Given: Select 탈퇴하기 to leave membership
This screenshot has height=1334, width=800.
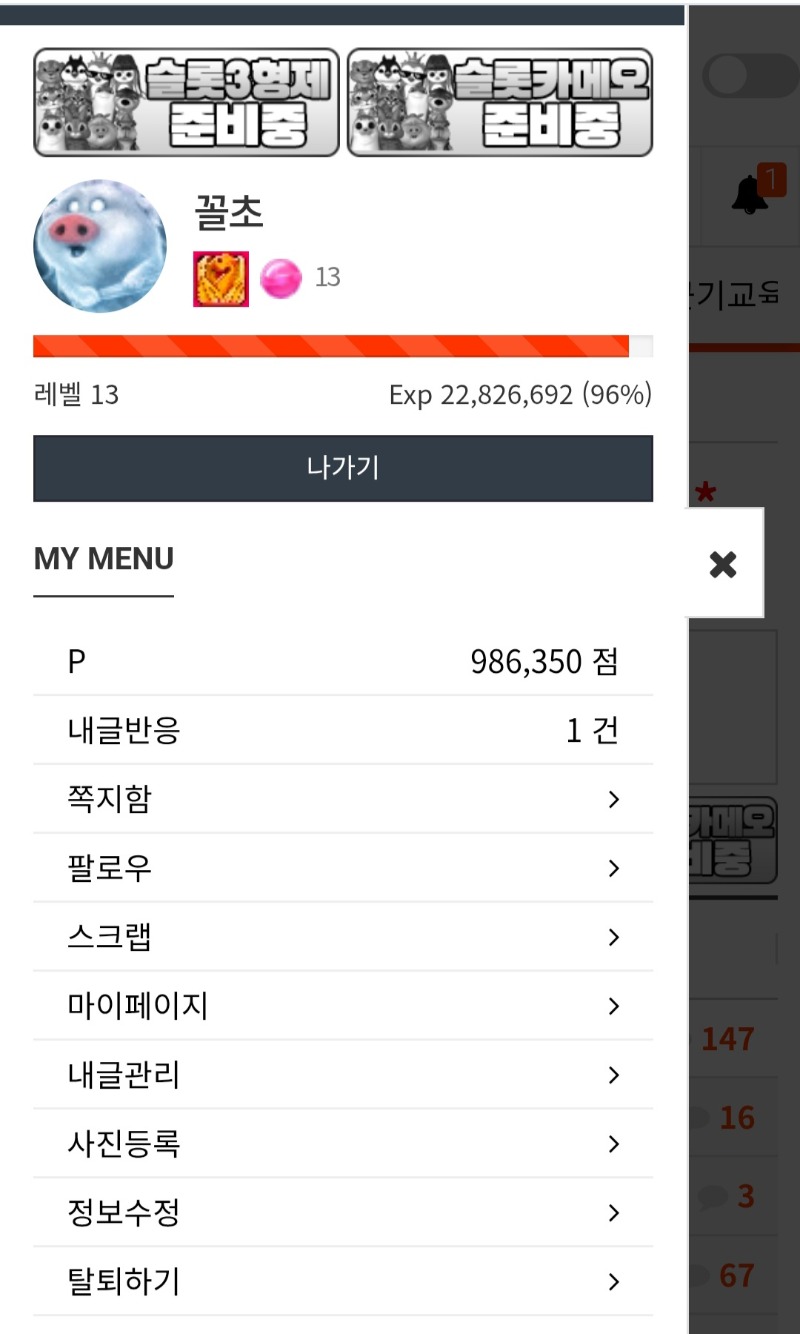Looking at the screenshot, I should click(x=343, y=1282).
